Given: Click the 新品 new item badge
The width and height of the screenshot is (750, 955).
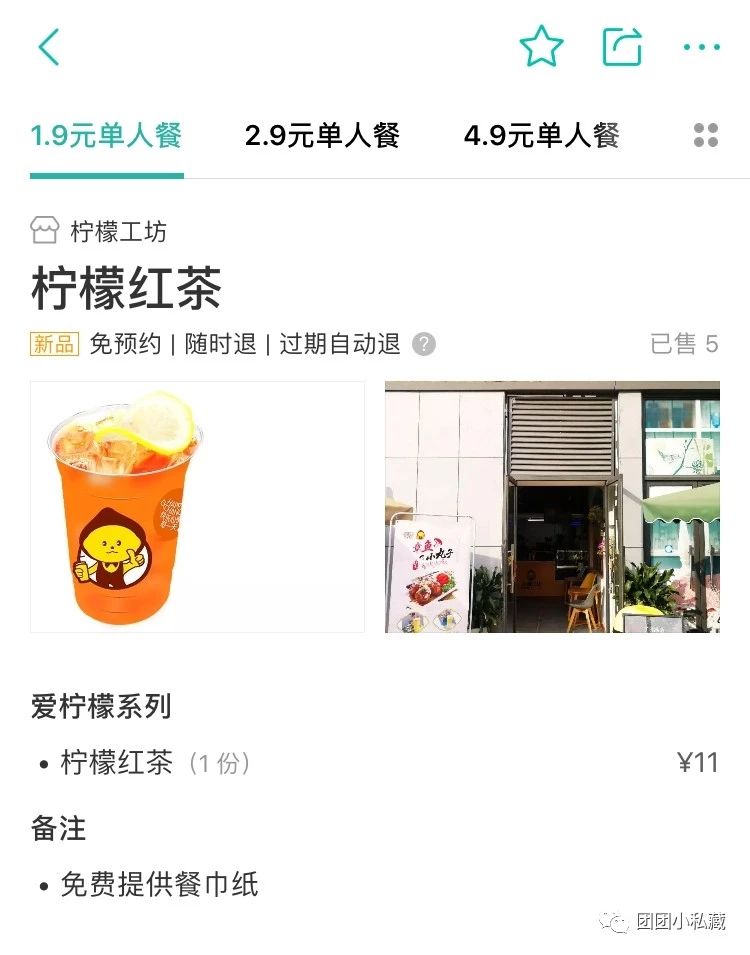Looking at the screenshot, I should (52, 344).
